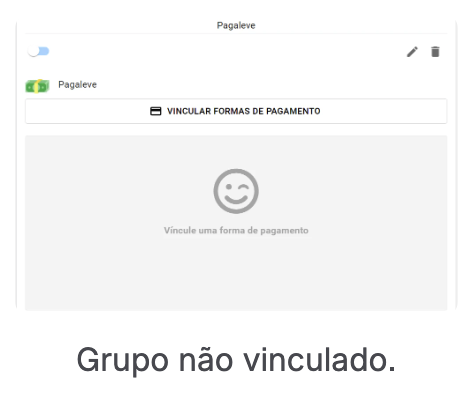The width and height of the screenshot is (476, 404).
Task: Delete the Pagaleve group with the trash icon
Action: (x=435, y=52)
